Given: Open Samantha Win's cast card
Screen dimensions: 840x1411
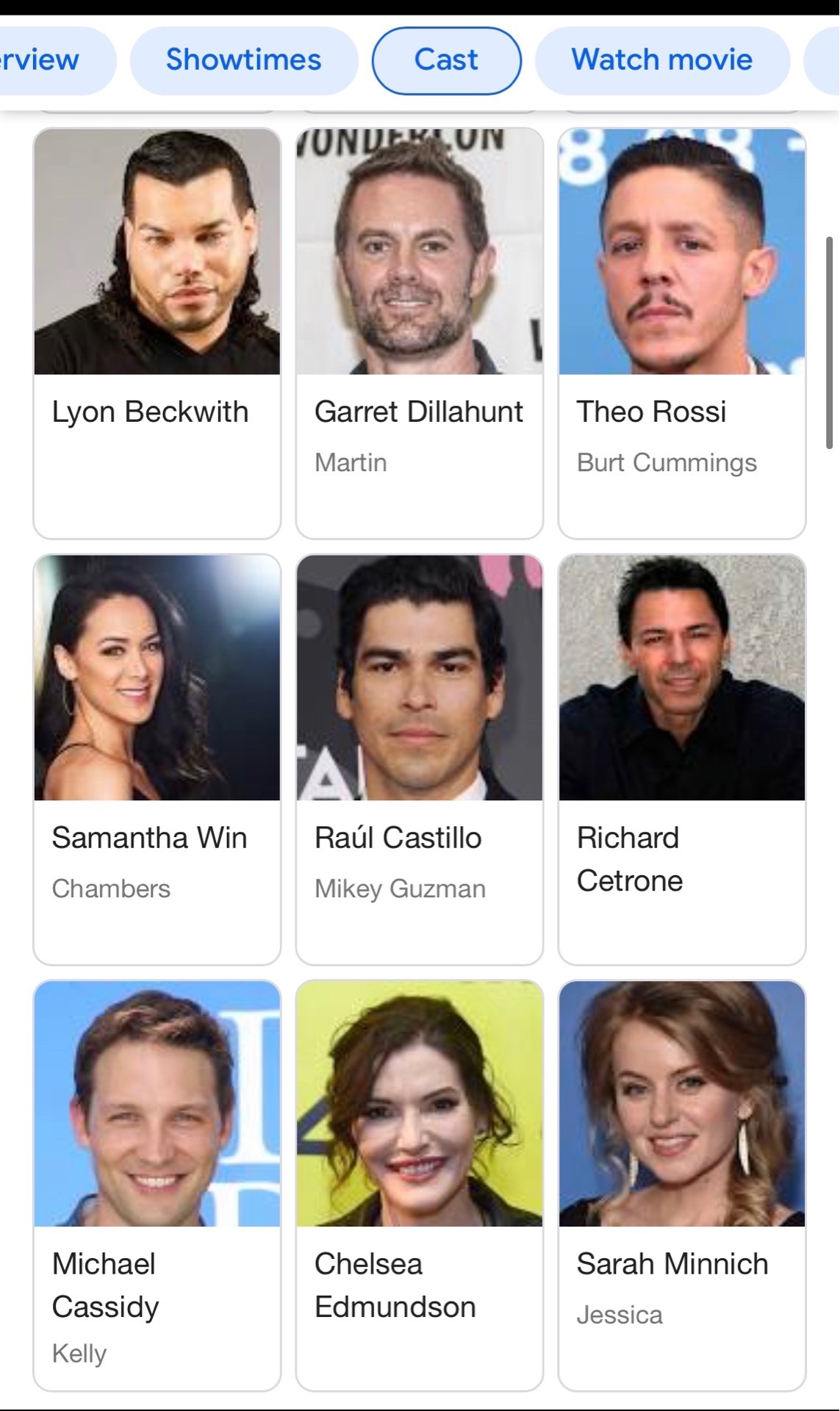Looking at the screenshot, I should 157,758.
